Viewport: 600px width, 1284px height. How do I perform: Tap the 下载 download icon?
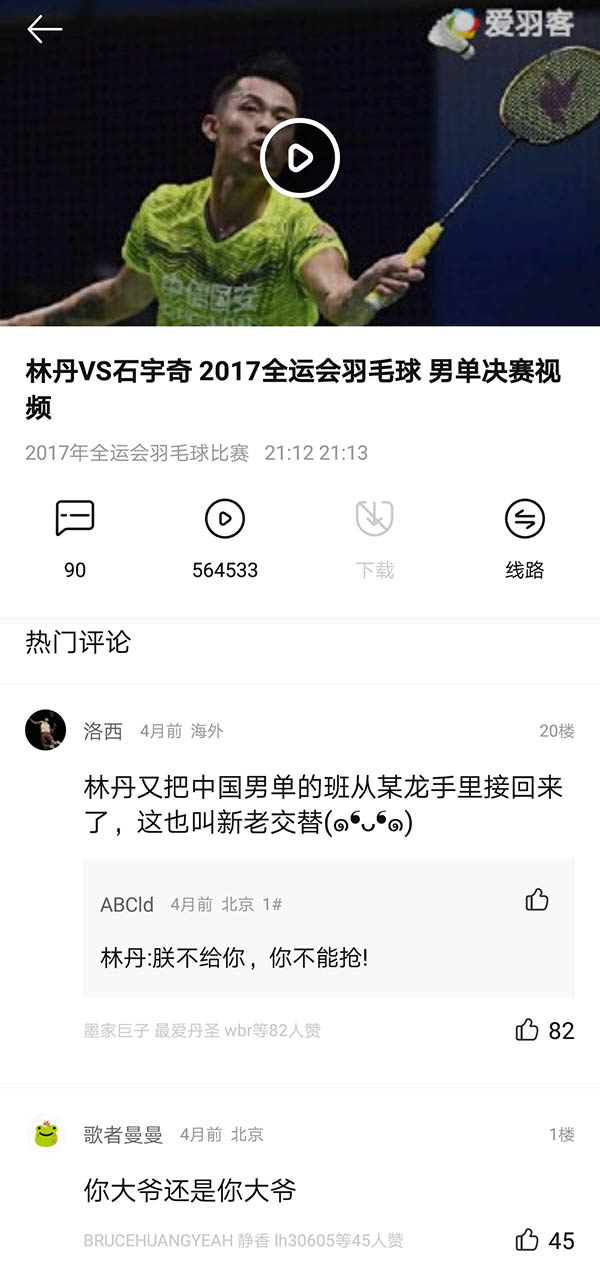(375, 519)
